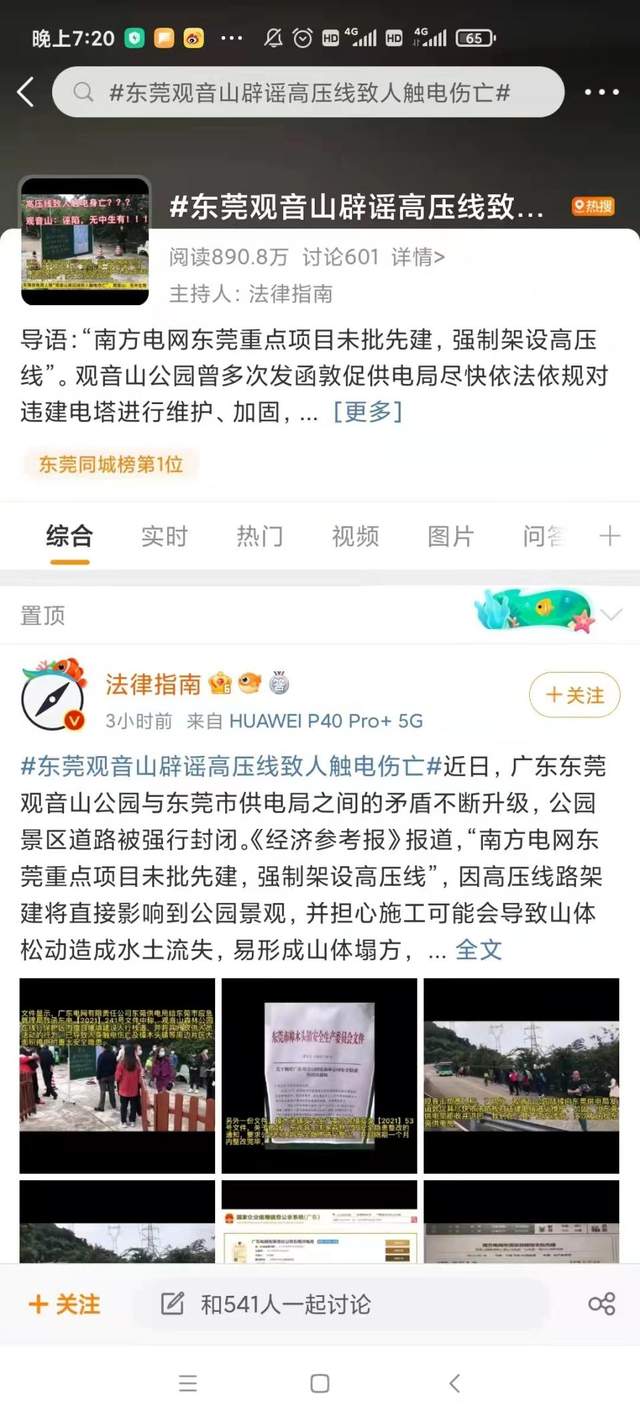The height and width of the screenshot is (1422, 640).
Task: Open the 详情 details link
Action: pos(418,257)
